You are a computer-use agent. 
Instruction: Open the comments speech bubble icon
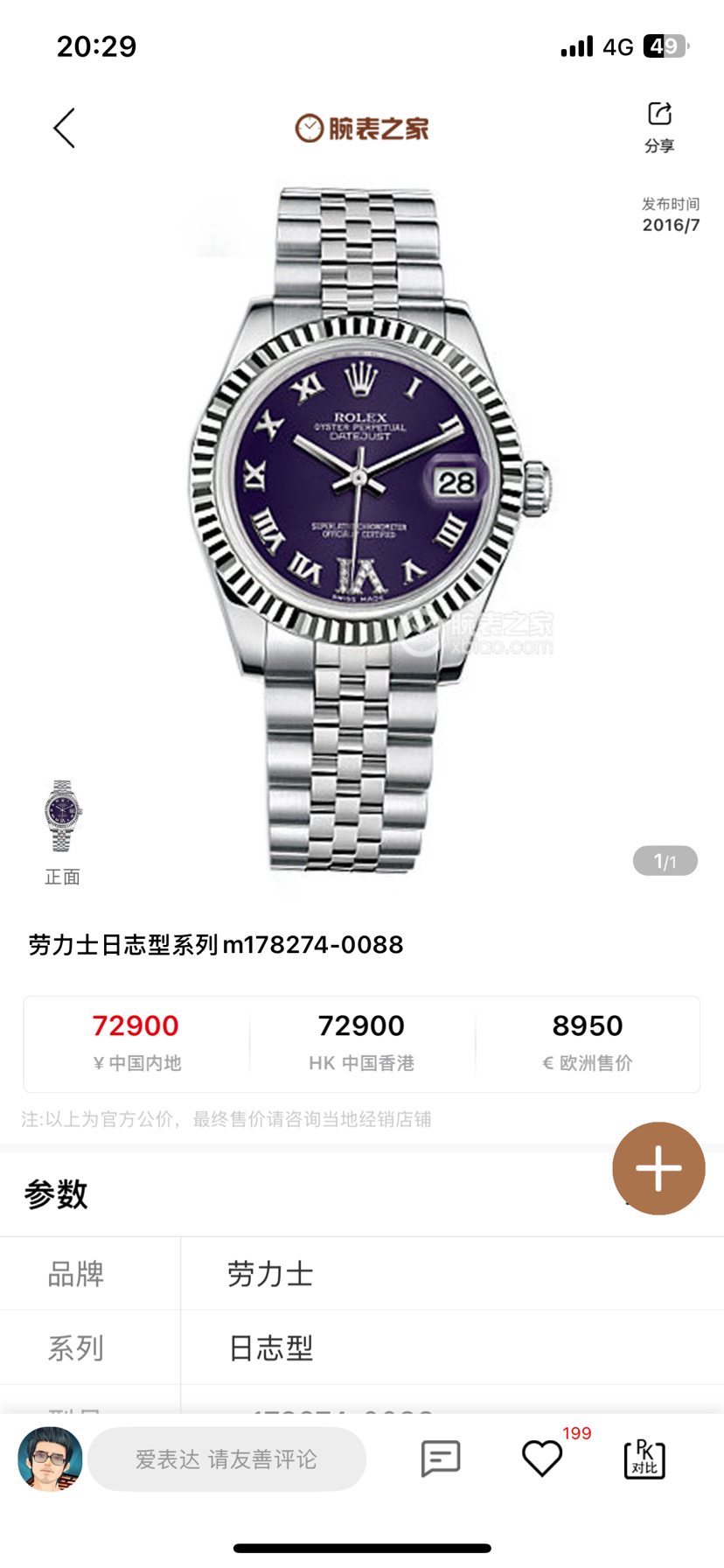pos(441,1459)
